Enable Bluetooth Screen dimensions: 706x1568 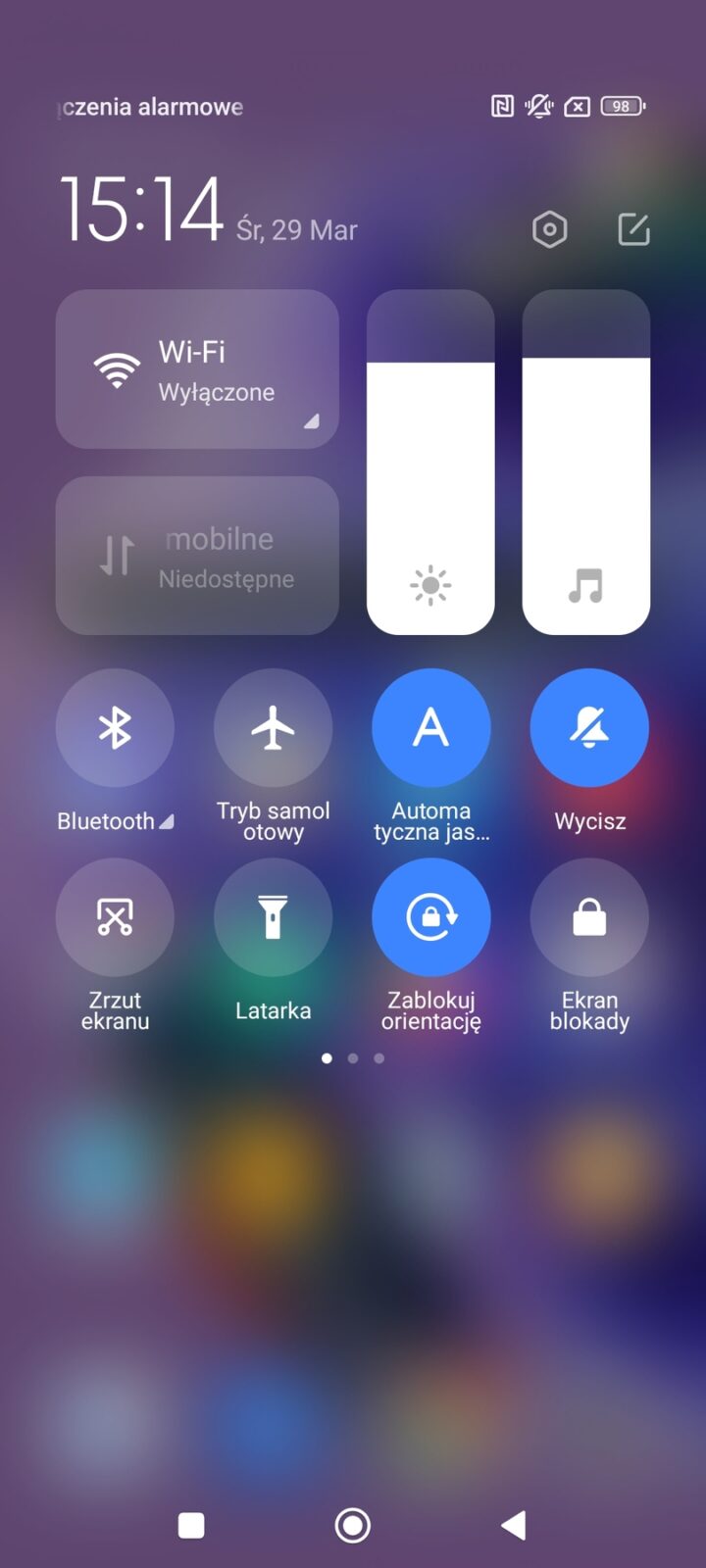(x=115, y=728)
